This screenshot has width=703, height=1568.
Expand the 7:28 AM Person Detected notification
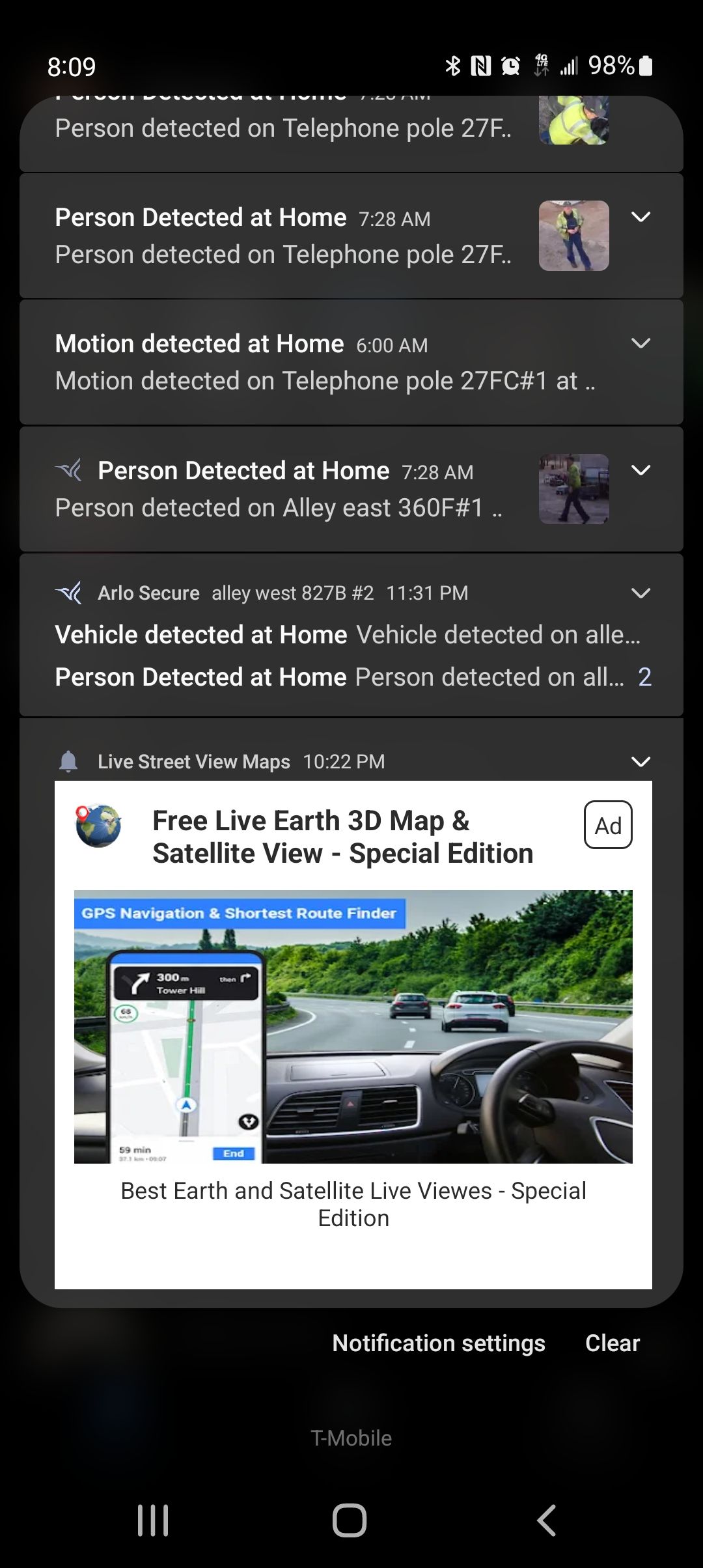tap(641, 217)
